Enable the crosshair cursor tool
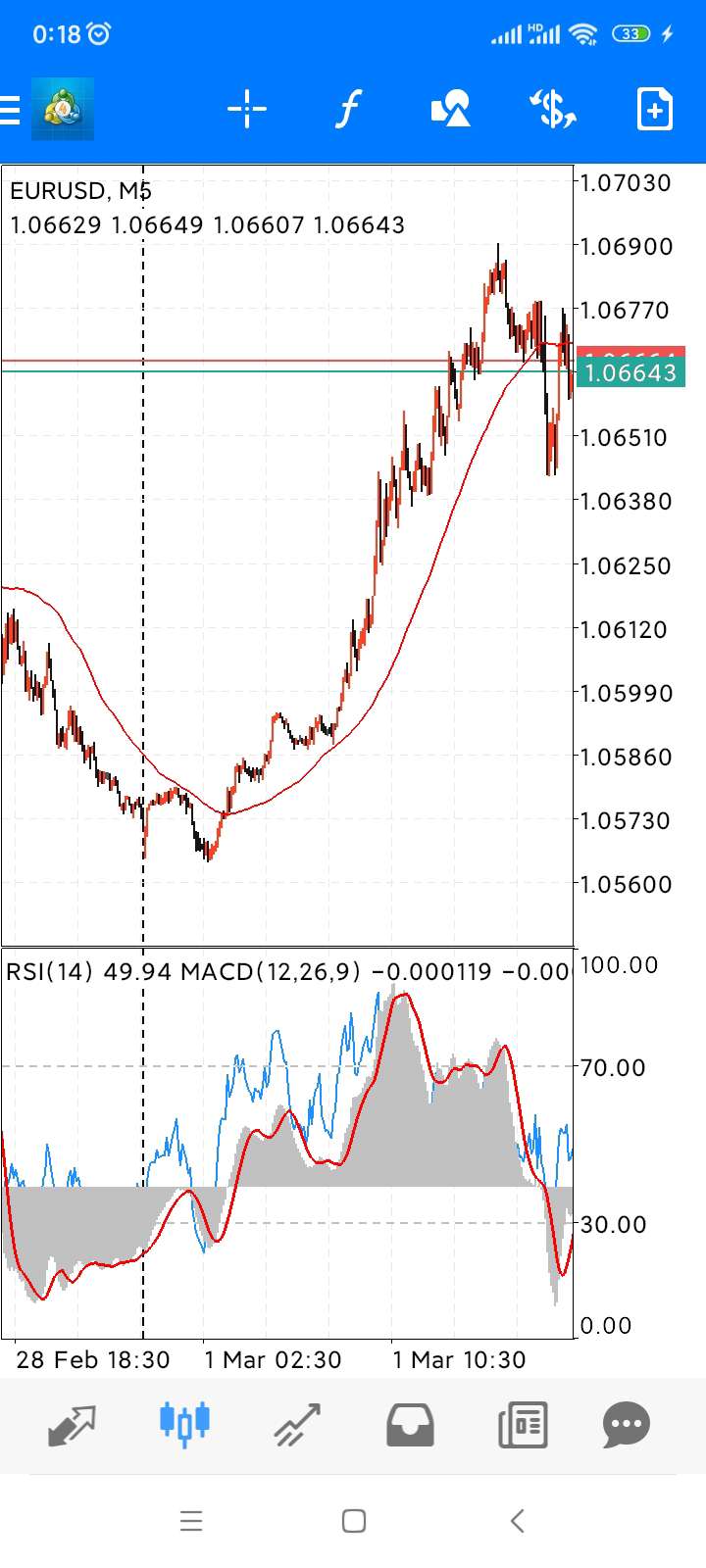The image size is (706, 1568). [x=247, y=109]
